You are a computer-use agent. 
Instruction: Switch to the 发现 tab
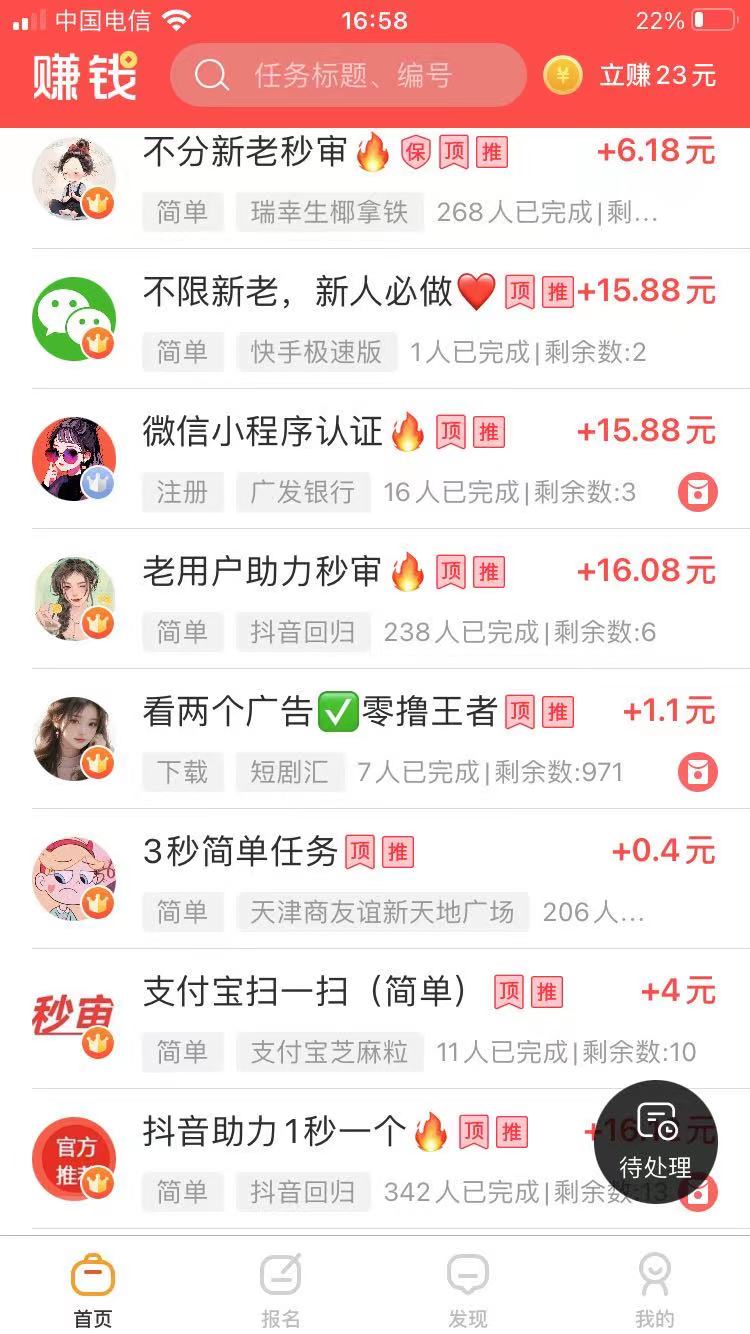click(468, 1289)
